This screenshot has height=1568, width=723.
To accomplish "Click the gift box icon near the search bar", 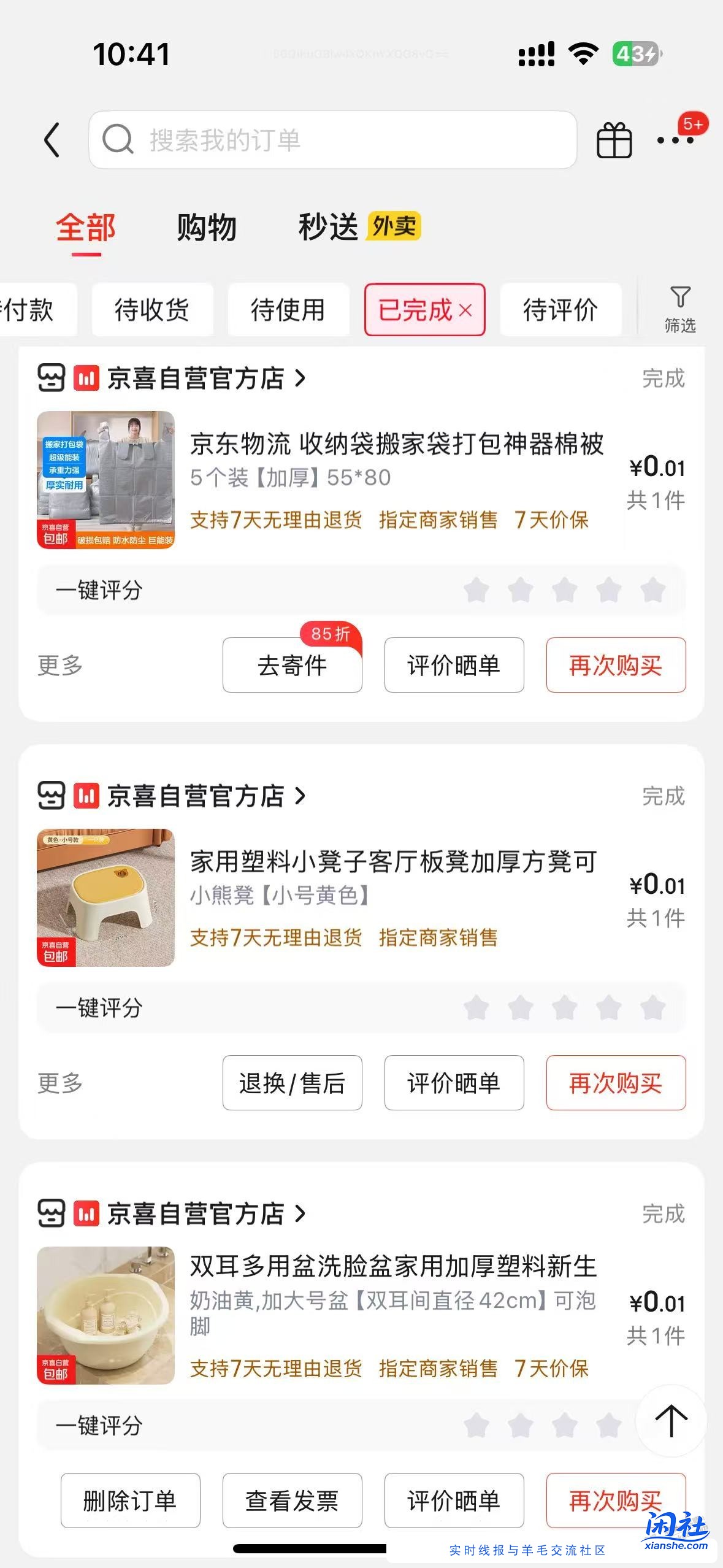I will [614, 140].
